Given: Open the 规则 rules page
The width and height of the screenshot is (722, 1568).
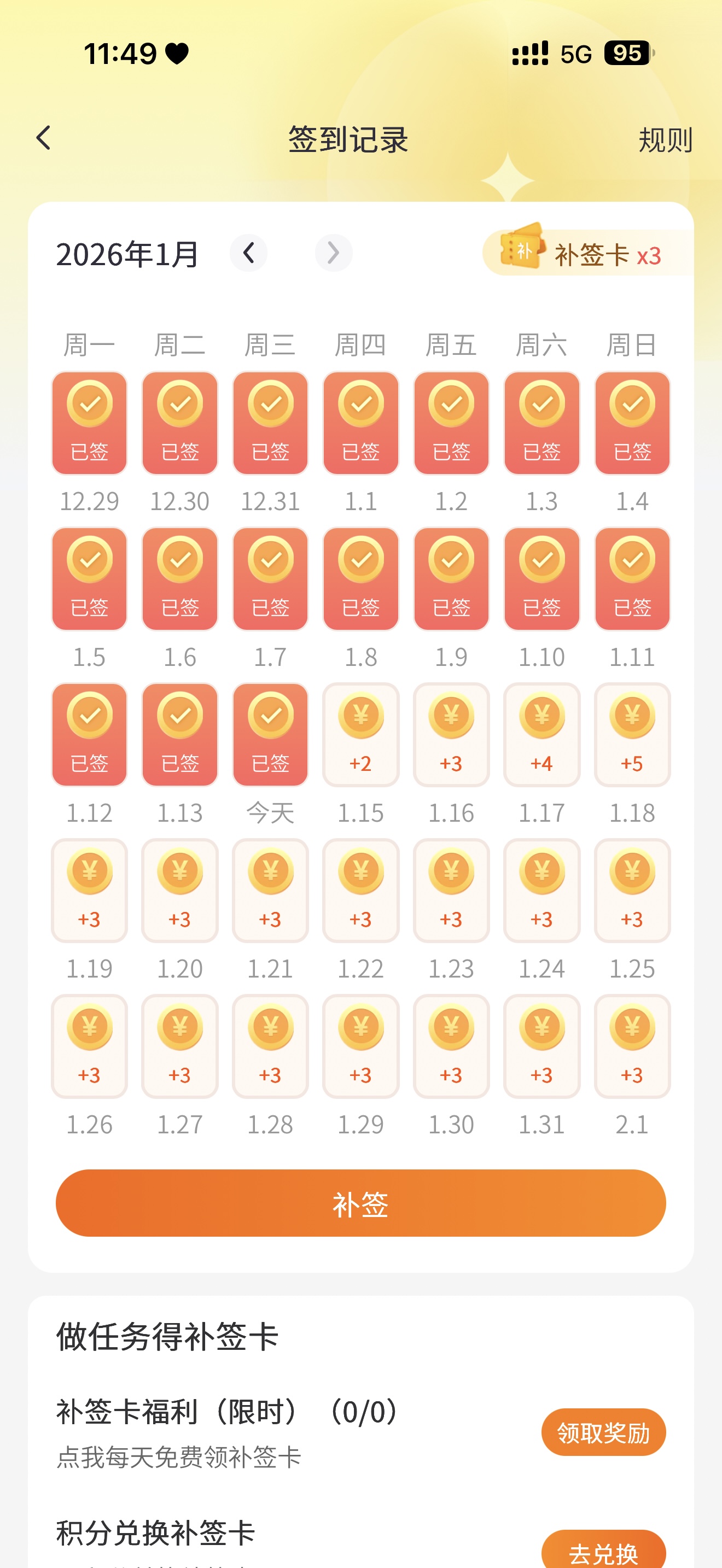Looking at the screenshot, I should [x=665, y=140].
